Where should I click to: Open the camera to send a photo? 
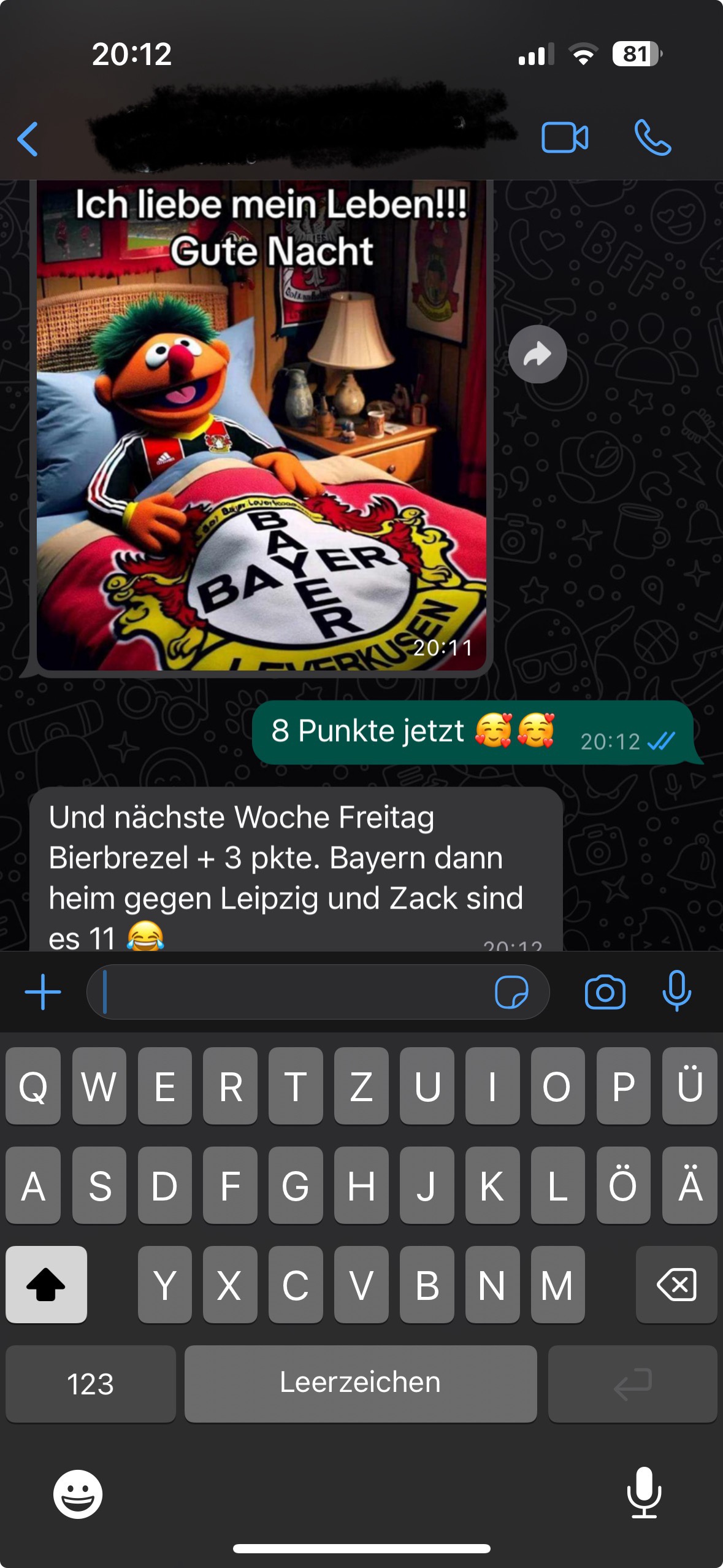pos(605,992)
